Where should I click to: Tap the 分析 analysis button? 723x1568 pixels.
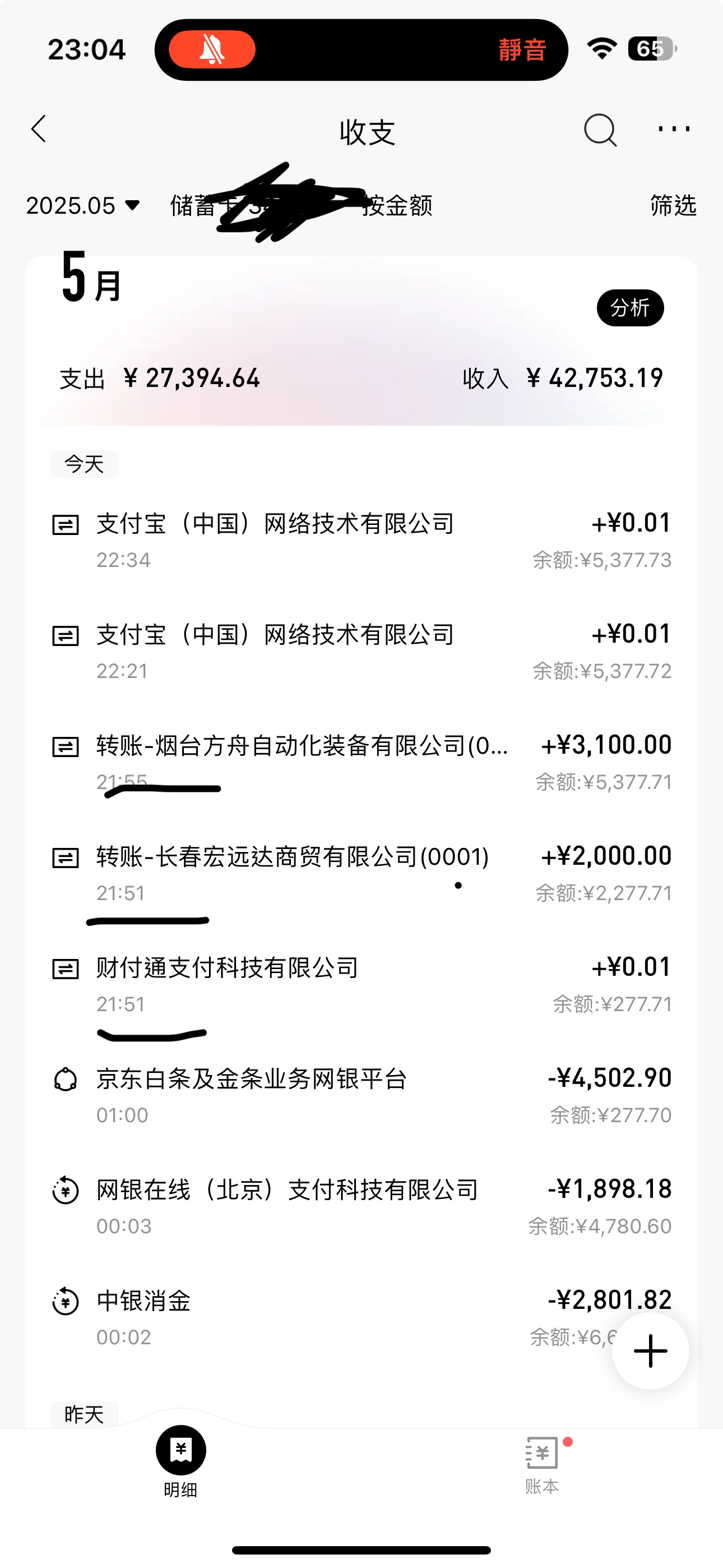click(x=630, y=308)
